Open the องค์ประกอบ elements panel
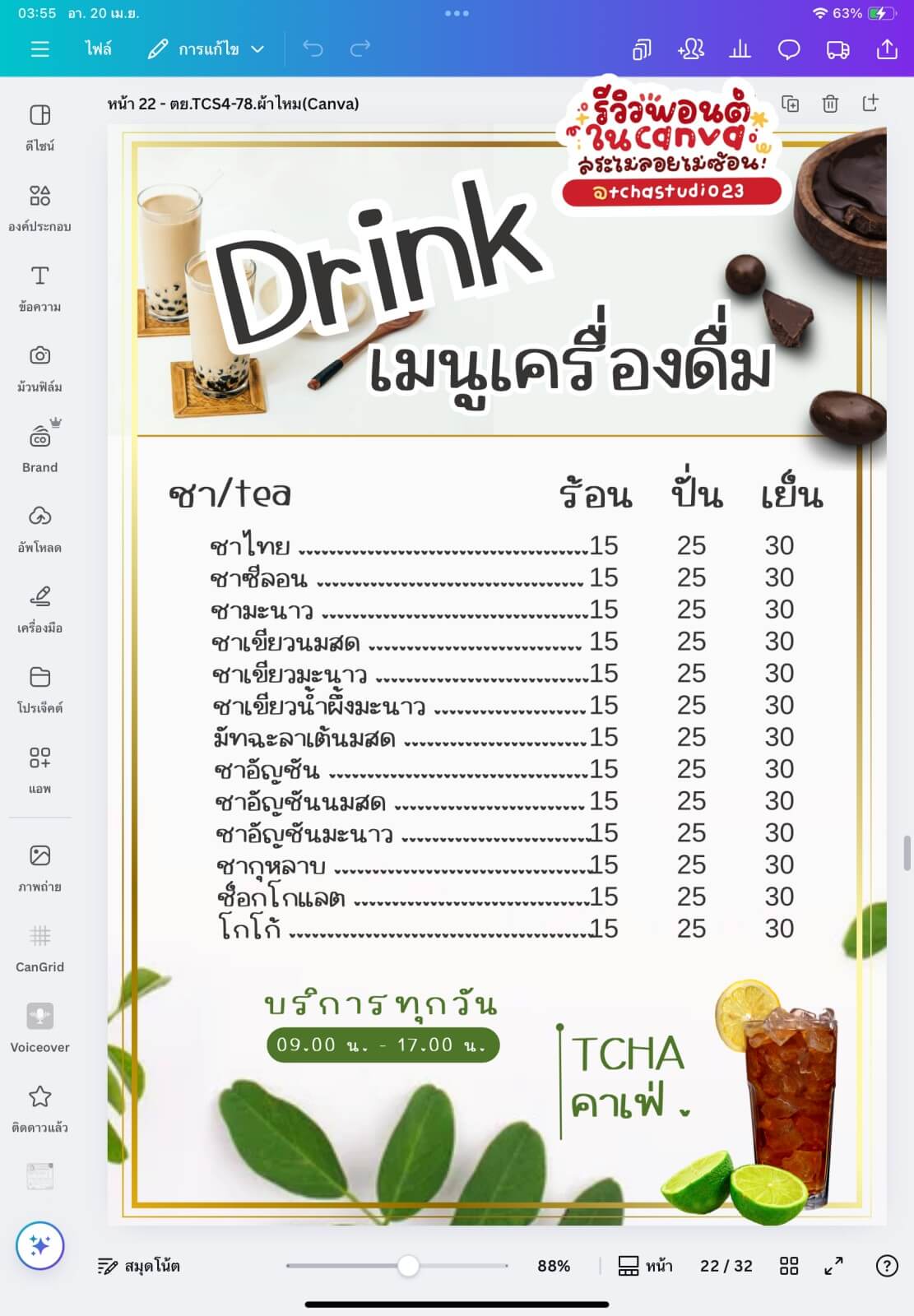The height and width of the screenshot is (1316, 914). tap(39, 206)
